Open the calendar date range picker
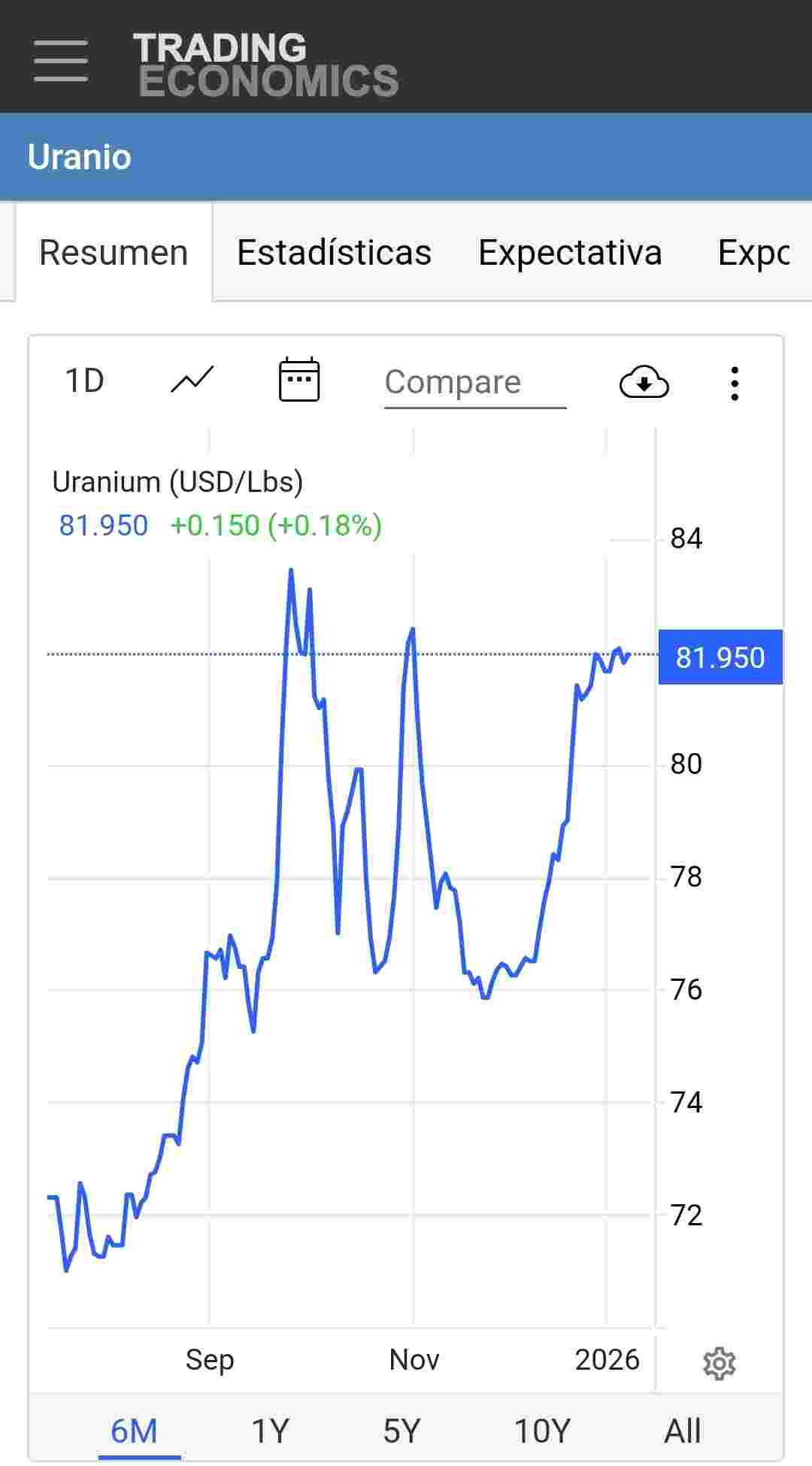The image size is (812, 1466). 298,381
